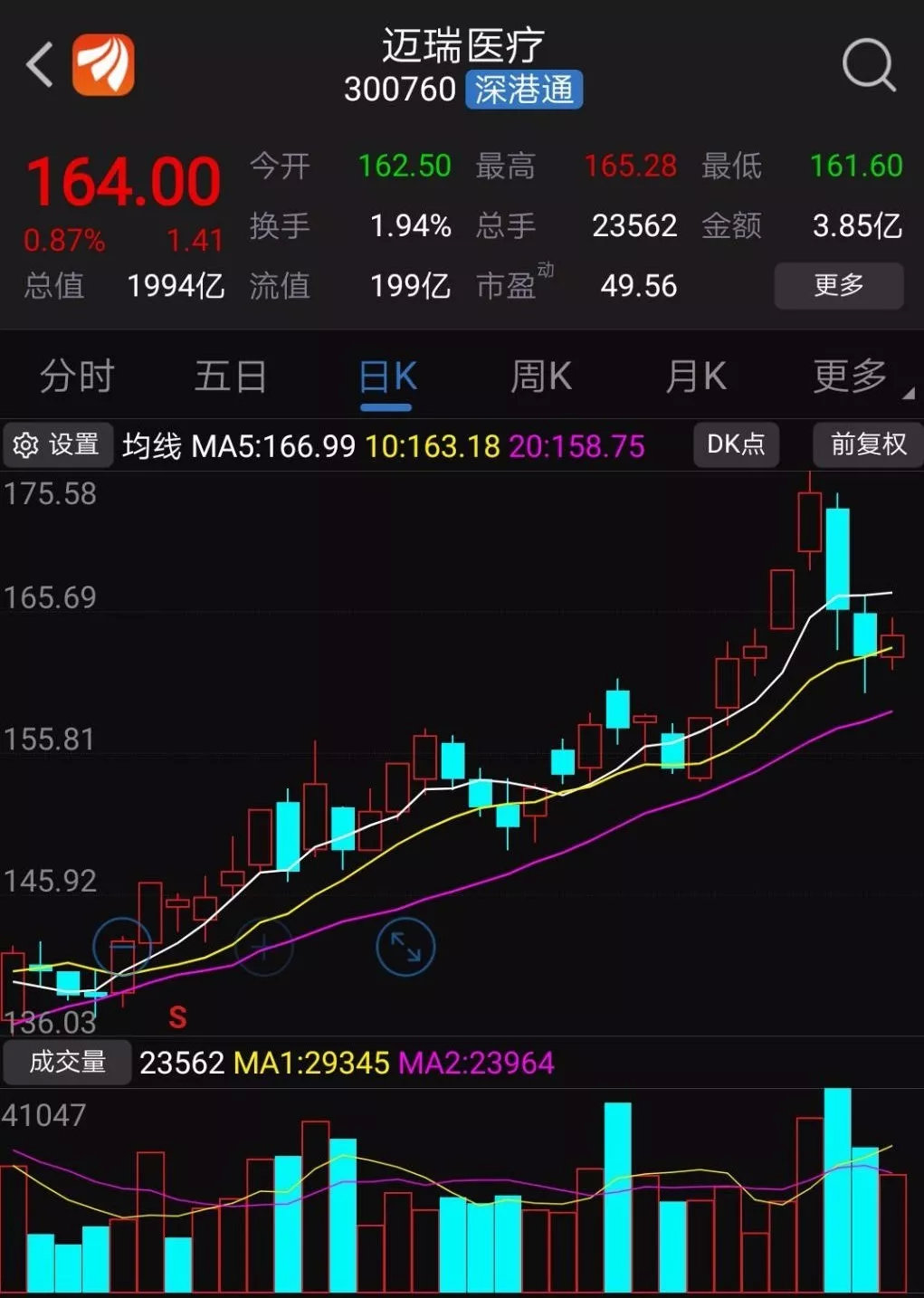Tap the plus circle icon on chart
This screenshot has height=1298, width=924.
(x=263, y=947)
